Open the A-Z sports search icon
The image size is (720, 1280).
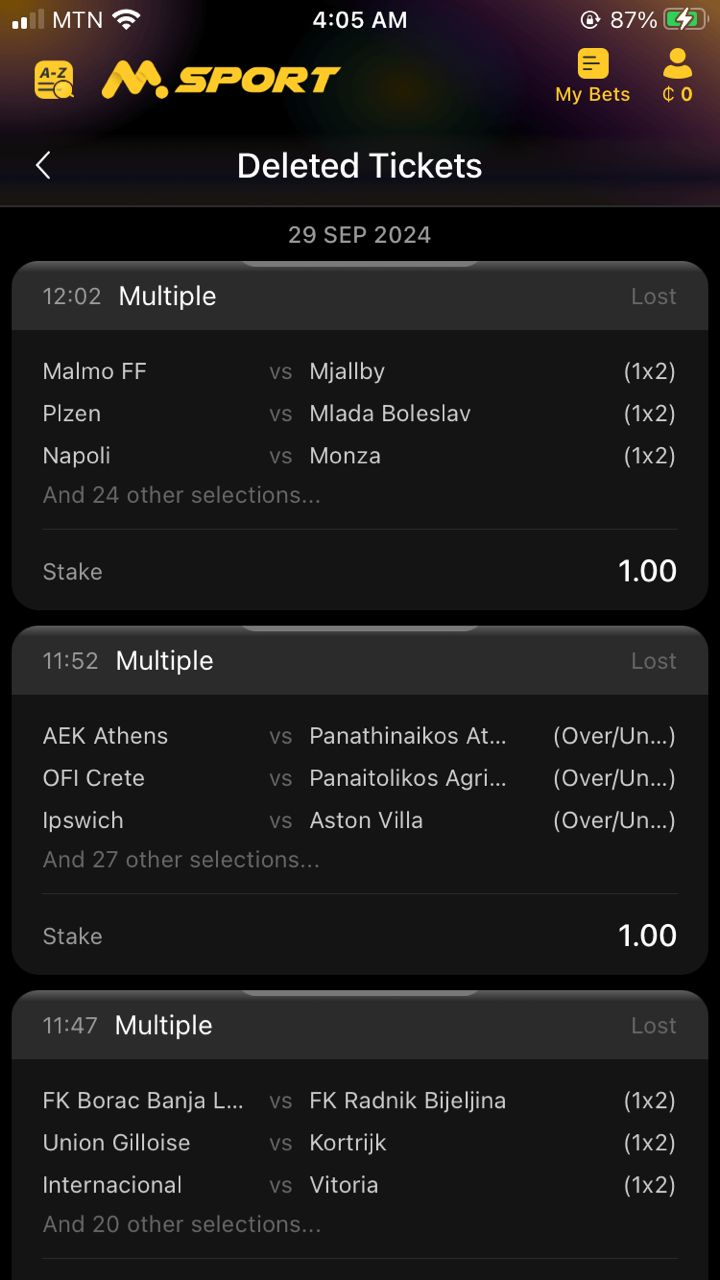pos(54,80)
